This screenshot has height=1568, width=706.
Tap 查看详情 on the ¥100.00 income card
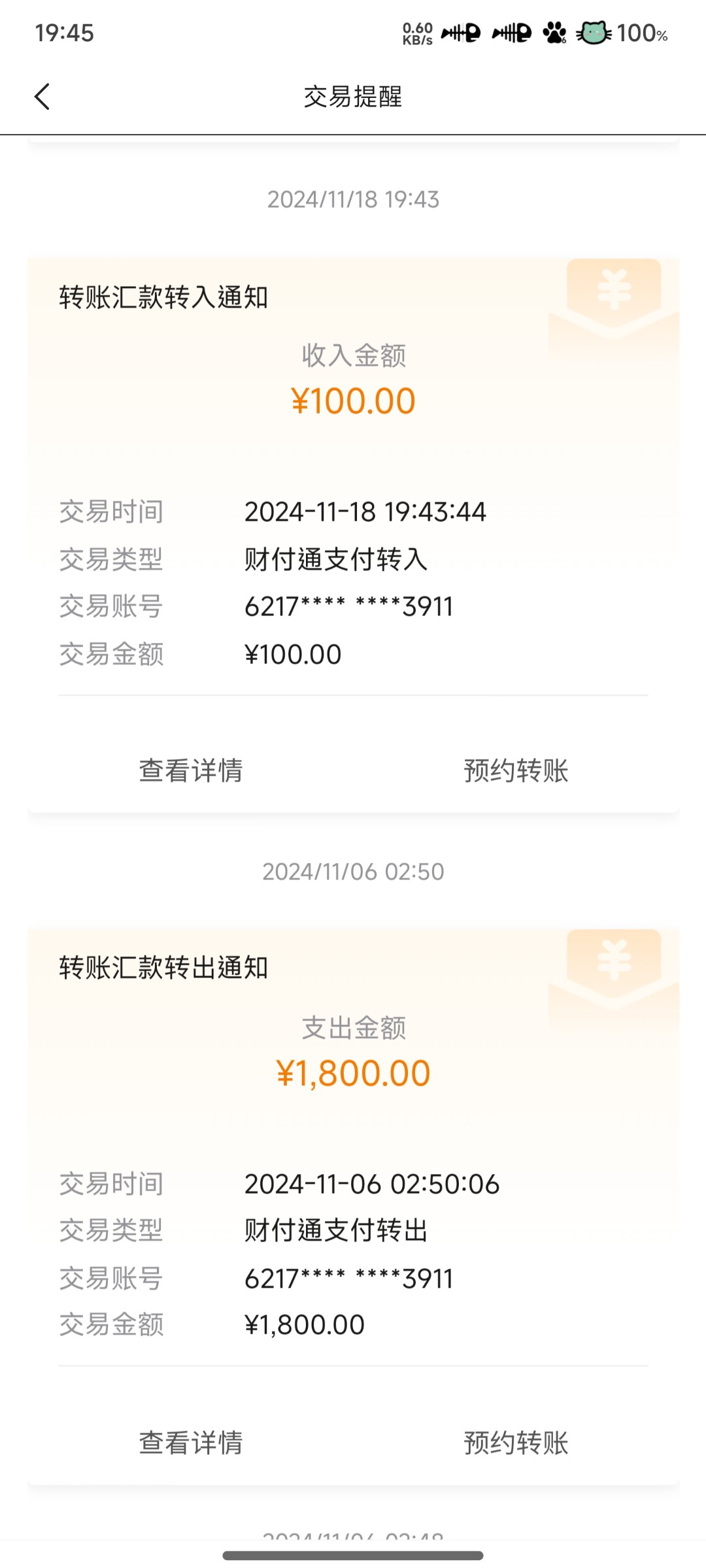click(x=190, y=770)
